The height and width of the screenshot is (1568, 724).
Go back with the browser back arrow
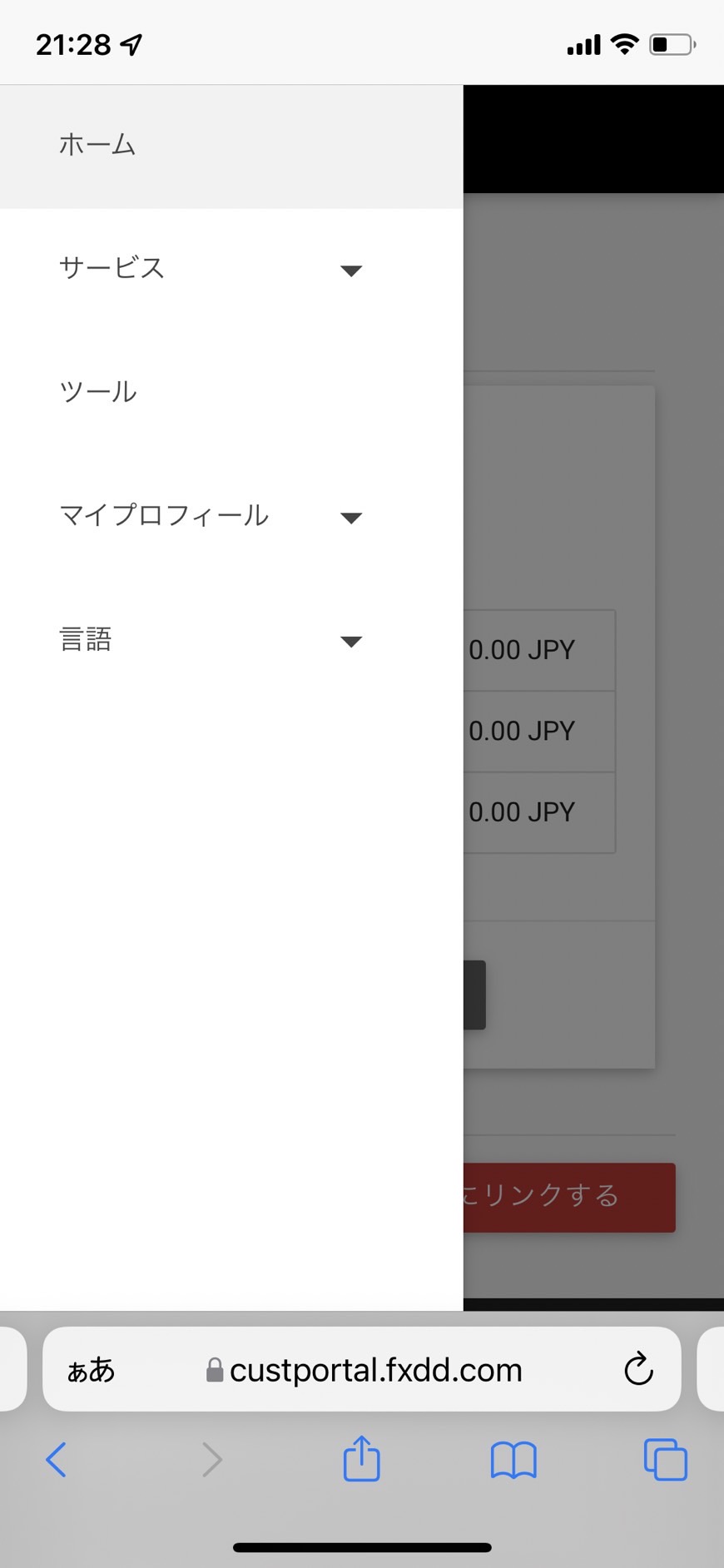coord(56,1460)
